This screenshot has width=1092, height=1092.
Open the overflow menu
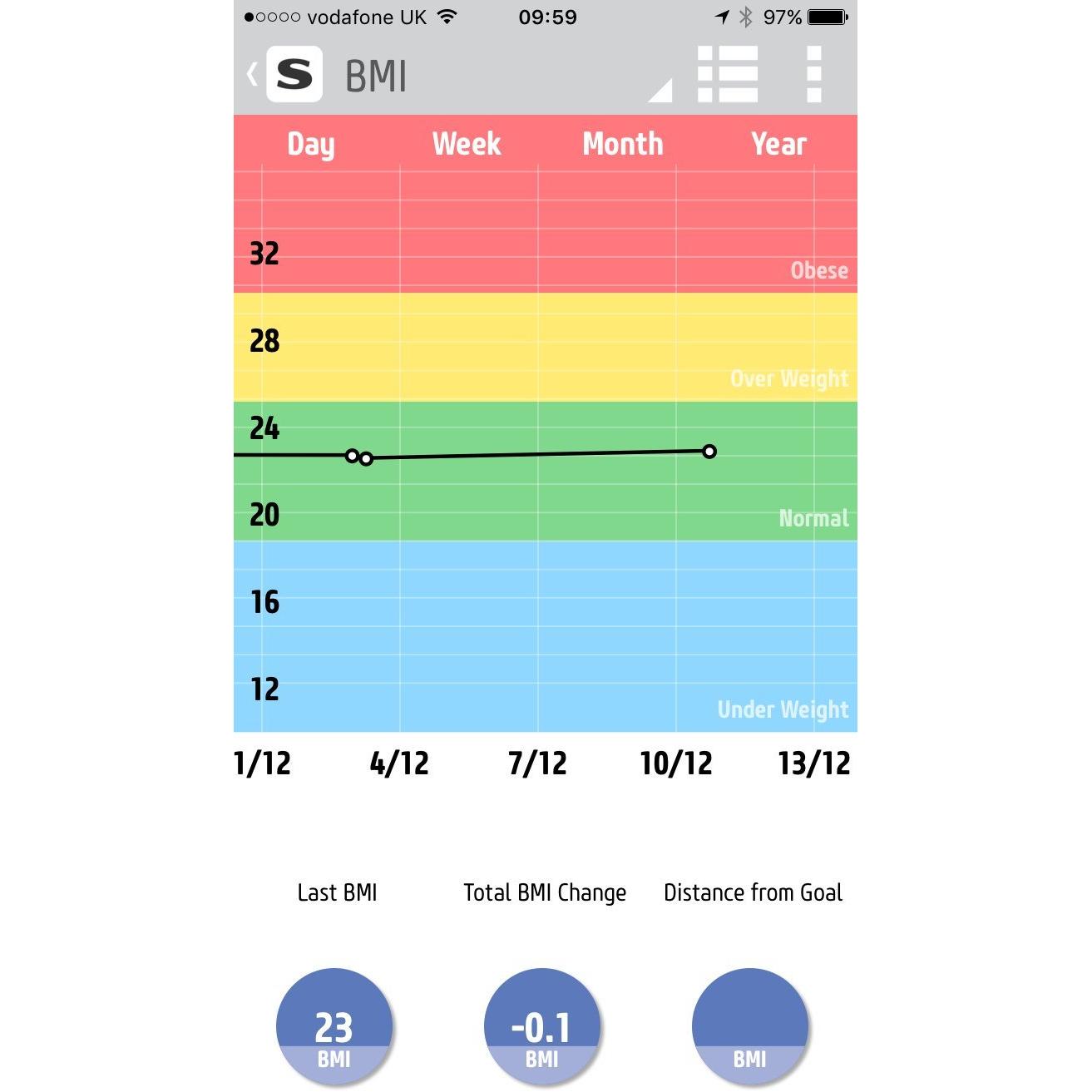814,75
